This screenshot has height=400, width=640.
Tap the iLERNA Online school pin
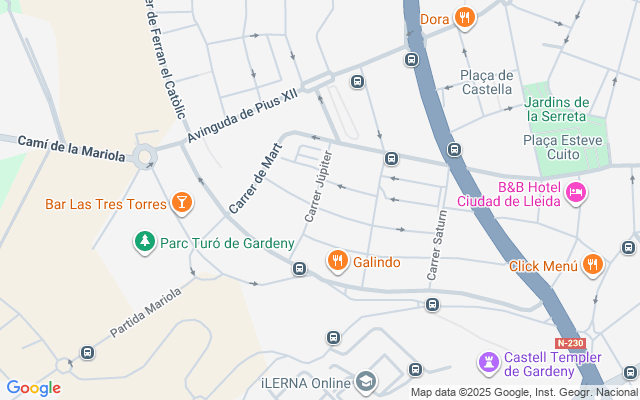pos(366,382)
